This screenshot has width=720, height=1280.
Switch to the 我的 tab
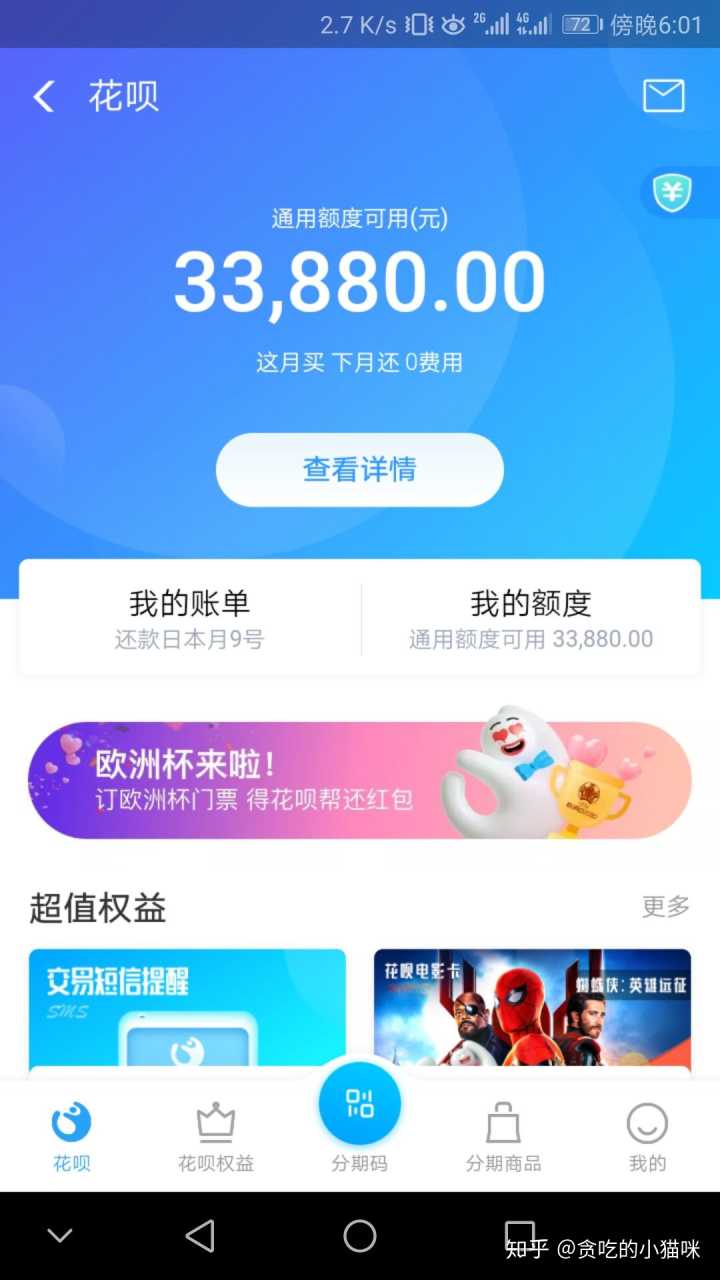pos(647,1138)
